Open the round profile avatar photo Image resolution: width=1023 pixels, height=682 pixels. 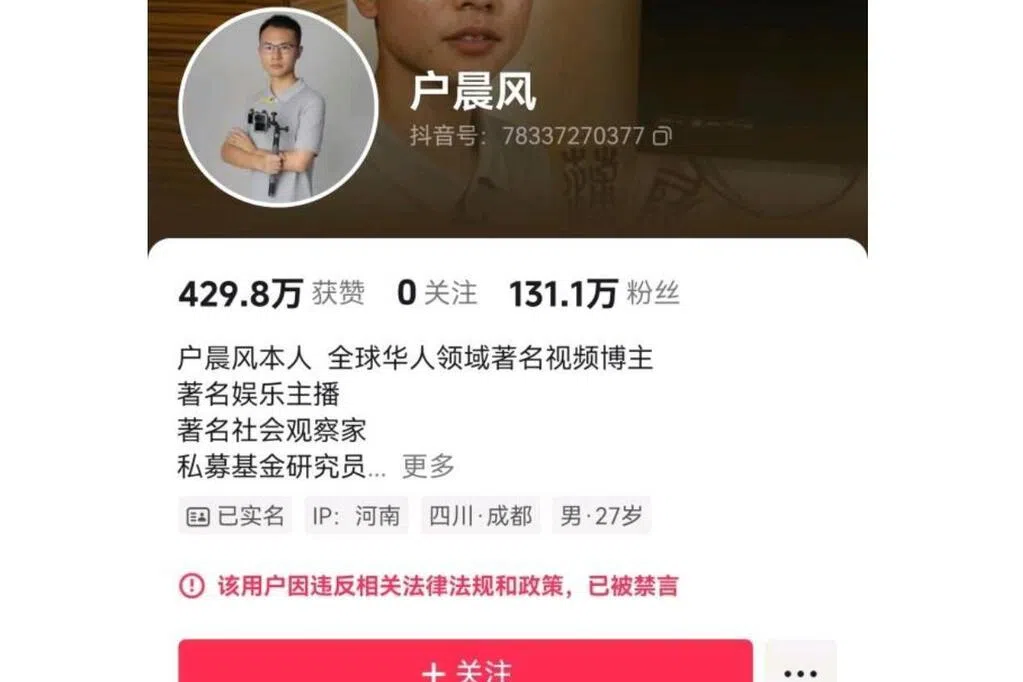(279, 108)
